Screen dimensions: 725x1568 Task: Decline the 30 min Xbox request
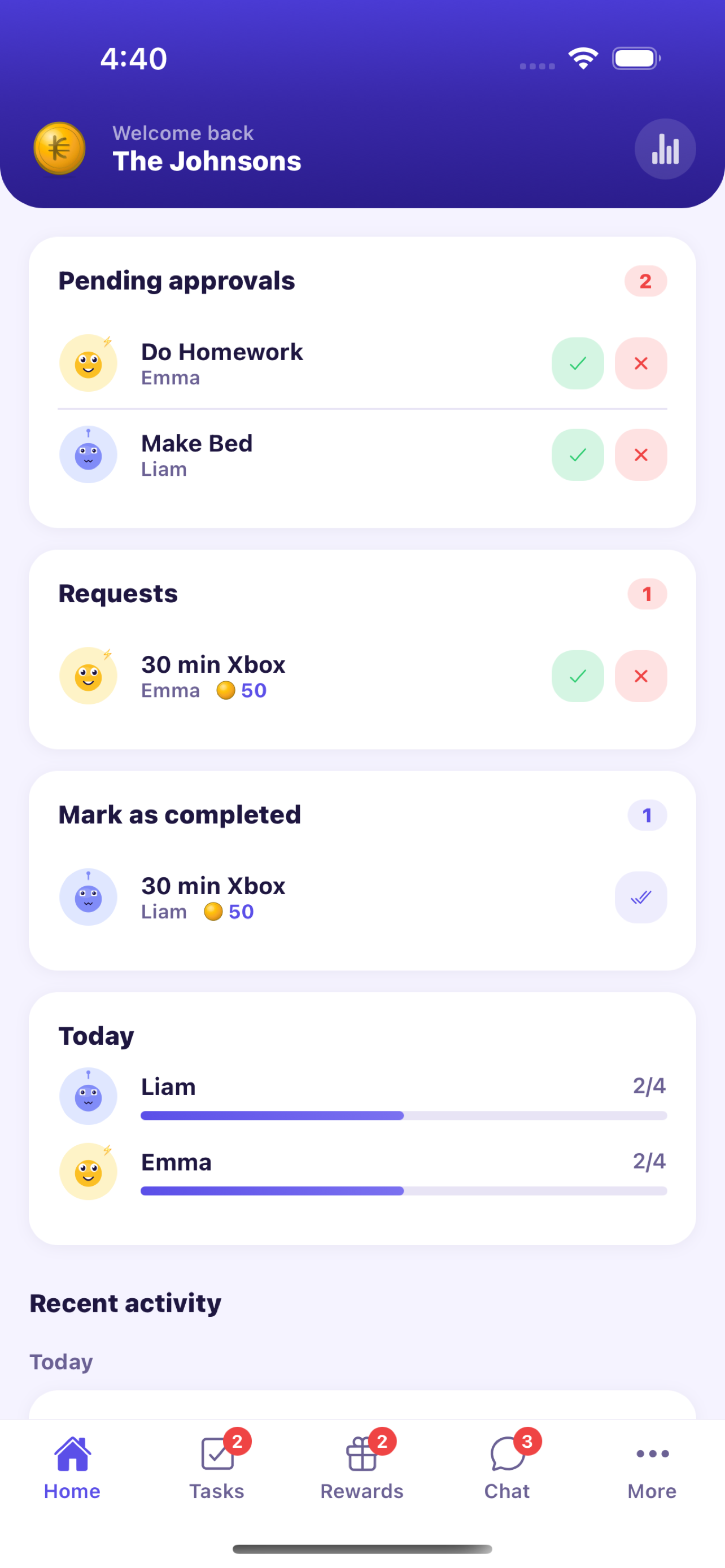[x=640, y=676]
